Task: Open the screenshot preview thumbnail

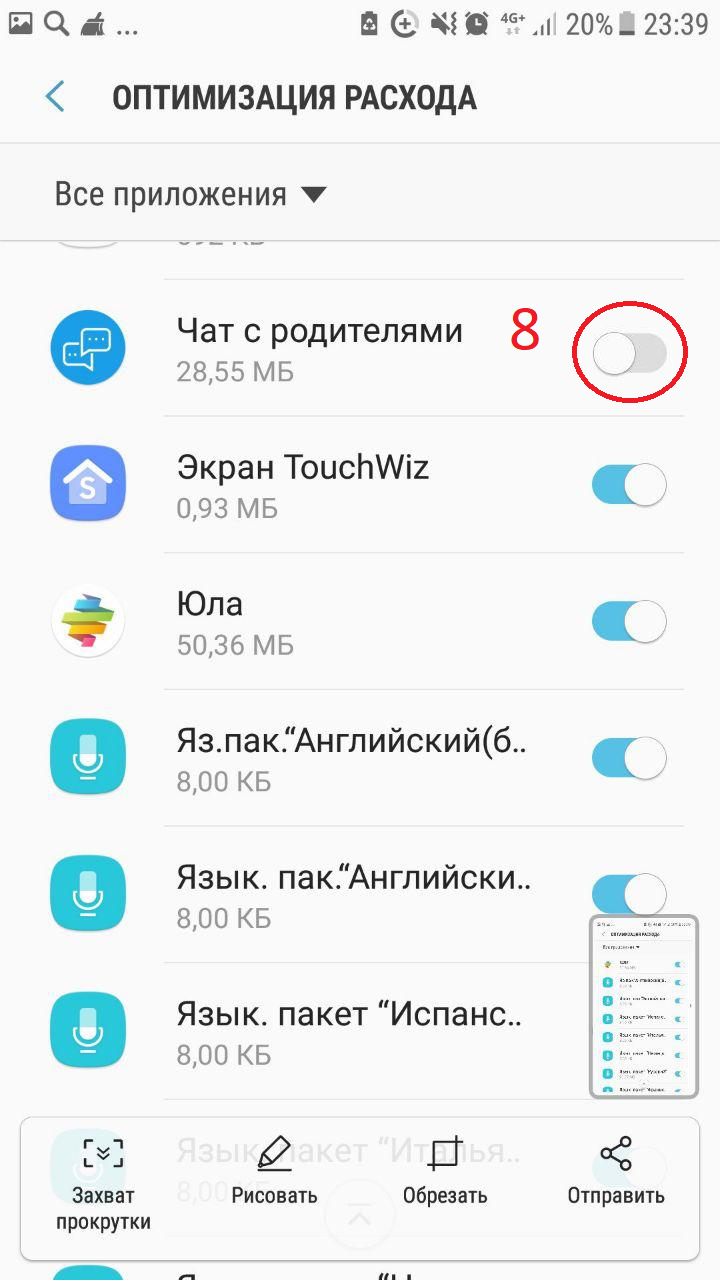Action: pos(643,1007)
